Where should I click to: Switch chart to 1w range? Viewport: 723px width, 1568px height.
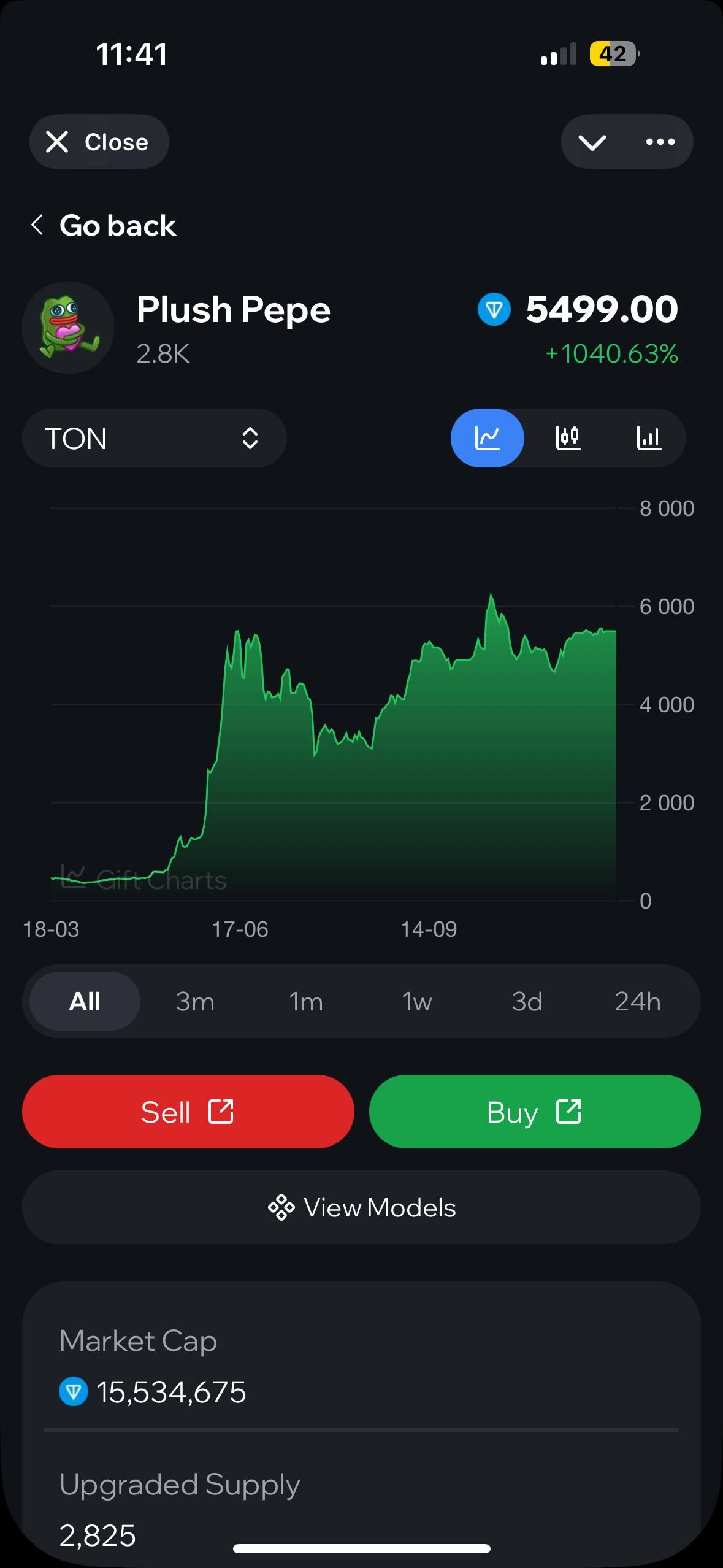pyautogui.click(x=416, y=1002)
